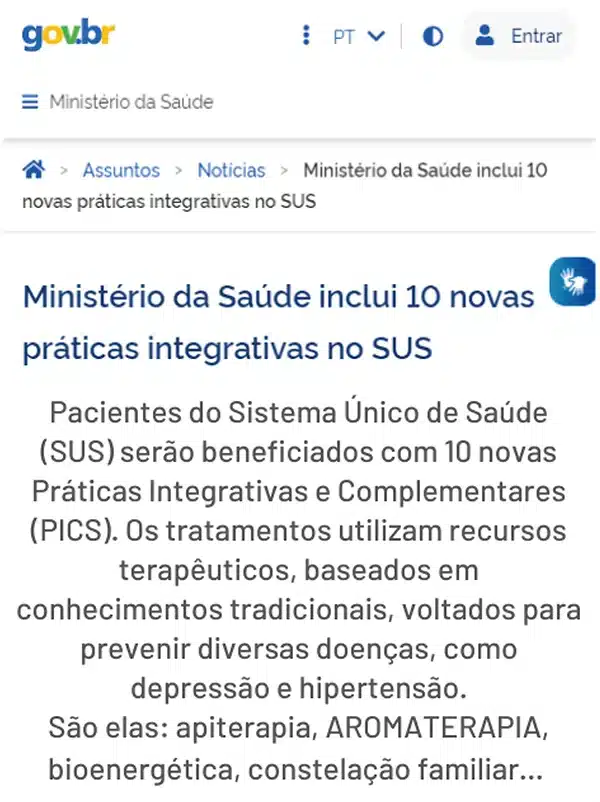Viewport: 600px width, 802px height.
Task: Open the three-dot options menu
Action: pos(306,36)
